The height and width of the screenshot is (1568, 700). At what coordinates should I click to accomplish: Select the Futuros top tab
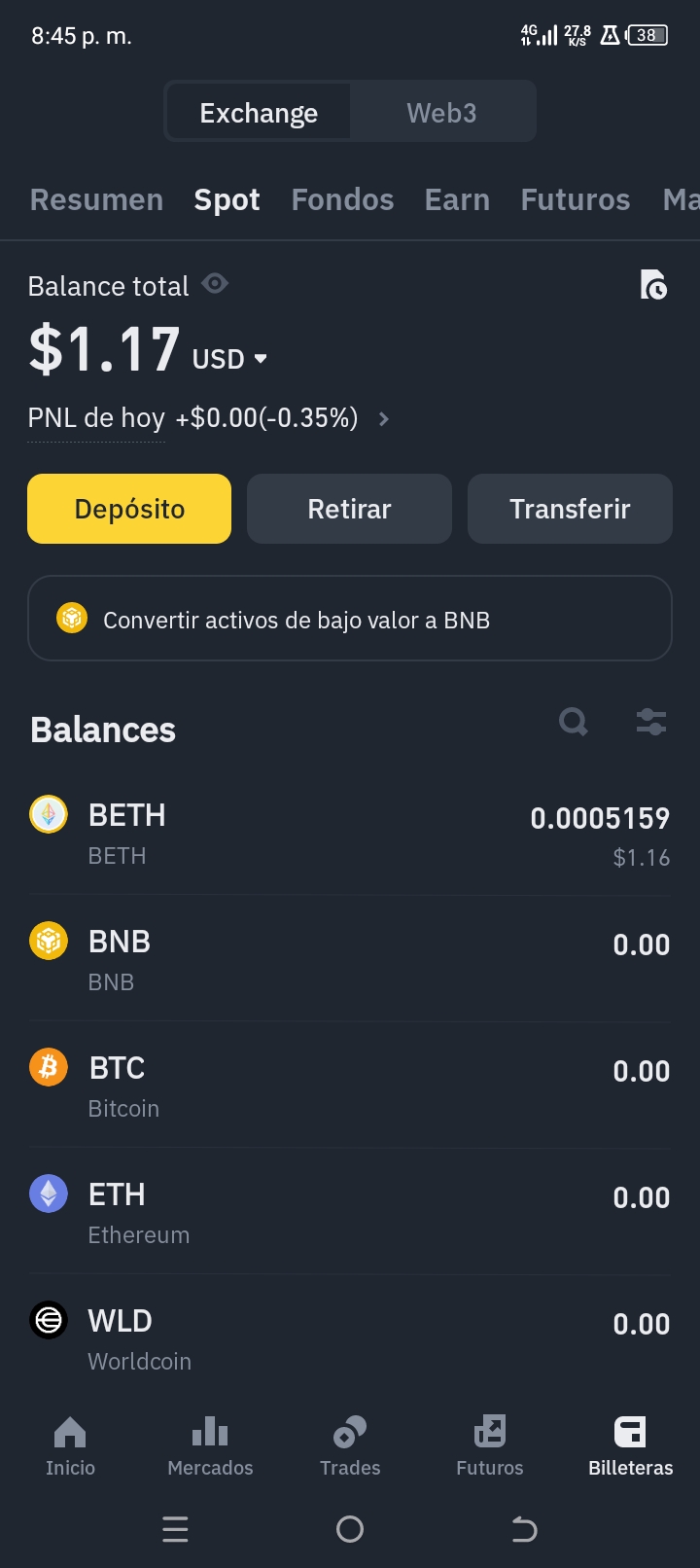[575, 199]
